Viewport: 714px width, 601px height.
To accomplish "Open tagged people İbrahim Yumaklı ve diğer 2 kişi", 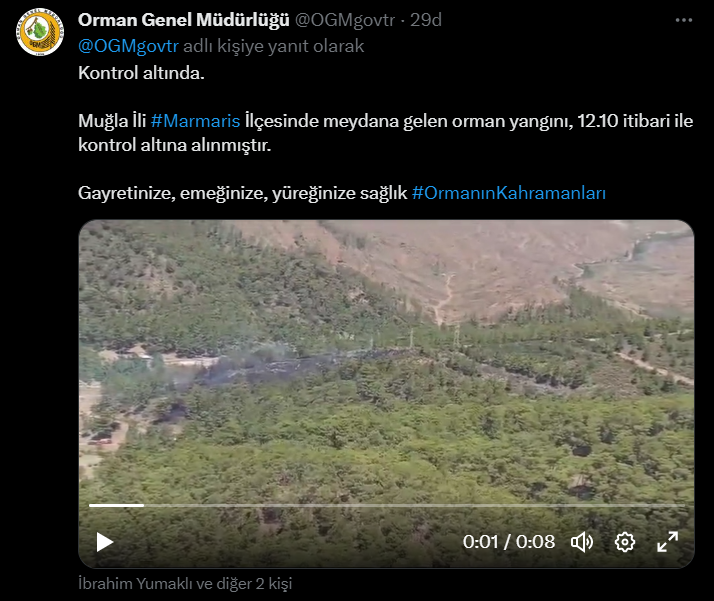I will [x=185, y=583].
